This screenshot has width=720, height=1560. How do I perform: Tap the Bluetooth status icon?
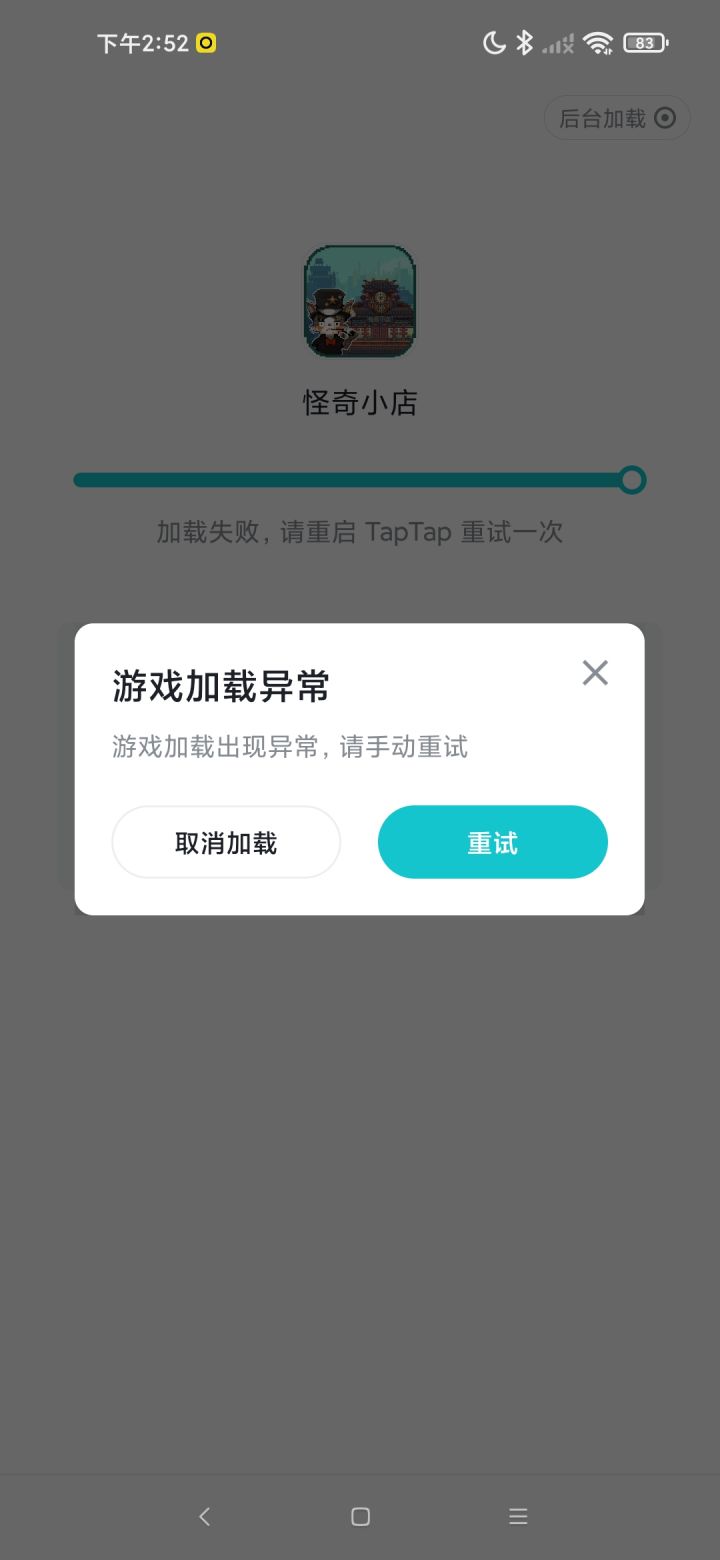click(x=523, y=42)
